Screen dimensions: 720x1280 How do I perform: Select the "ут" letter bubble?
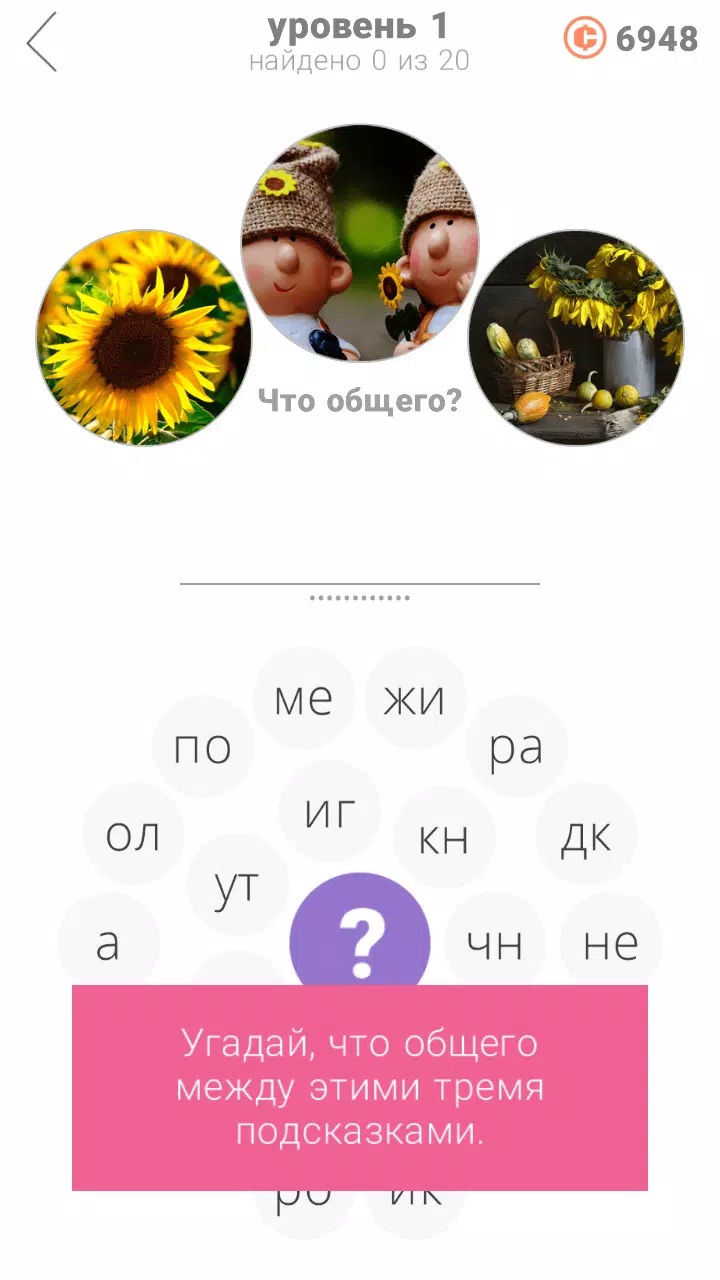[x=237, y=885]
